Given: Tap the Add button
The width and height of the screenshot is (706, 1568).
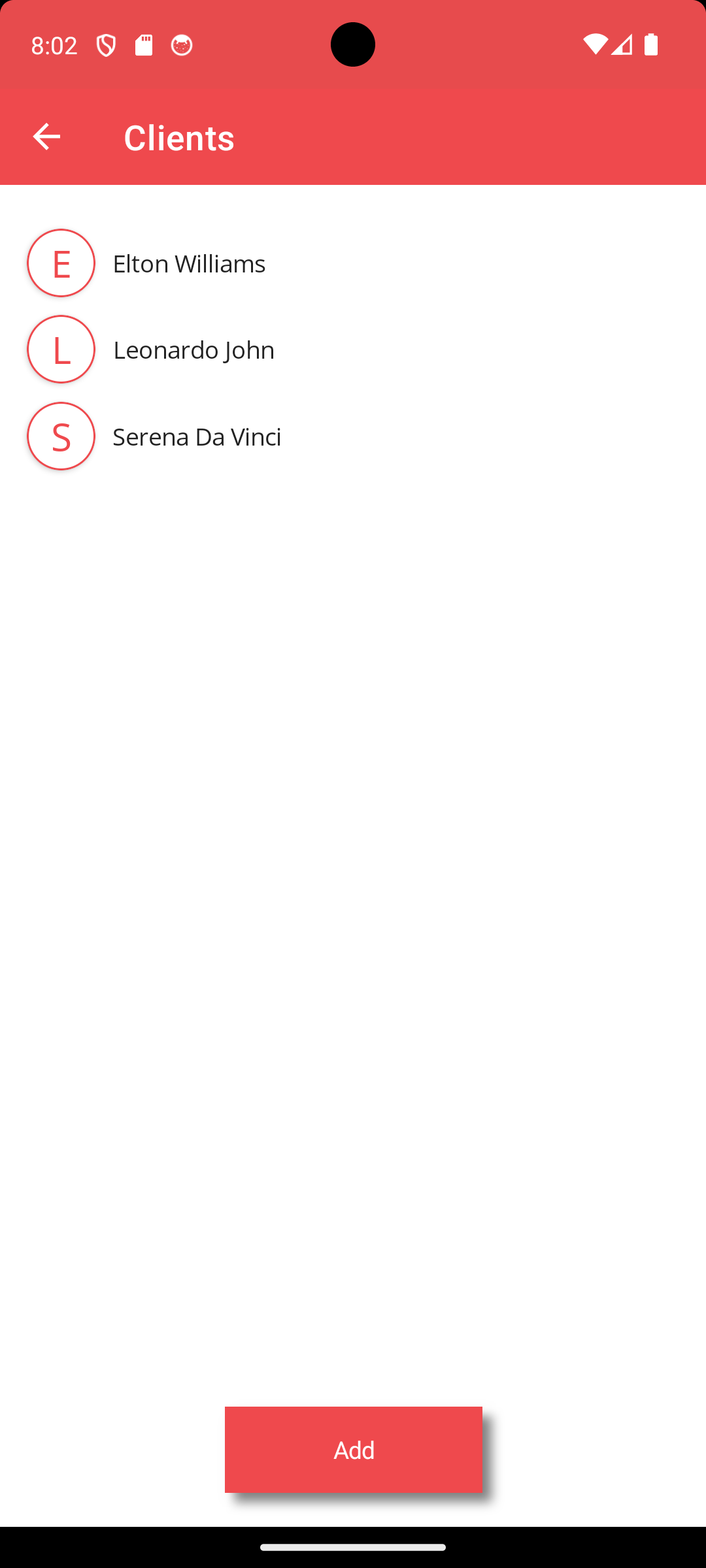Looking at the screenshot, I should pyautogui.click(x=353, y=1449).
